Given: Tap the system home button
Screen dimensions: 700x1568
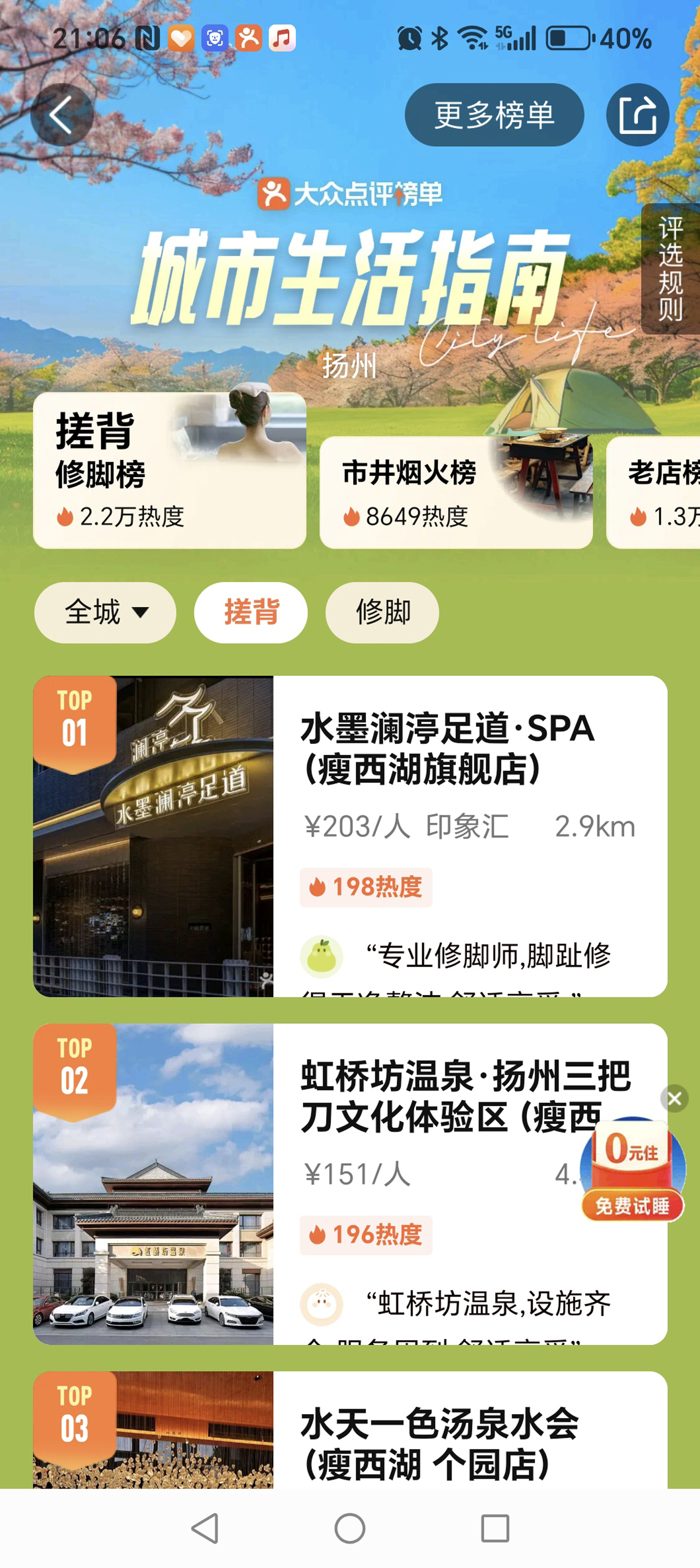Looking at the screenshot, I should coord(350,1529).
